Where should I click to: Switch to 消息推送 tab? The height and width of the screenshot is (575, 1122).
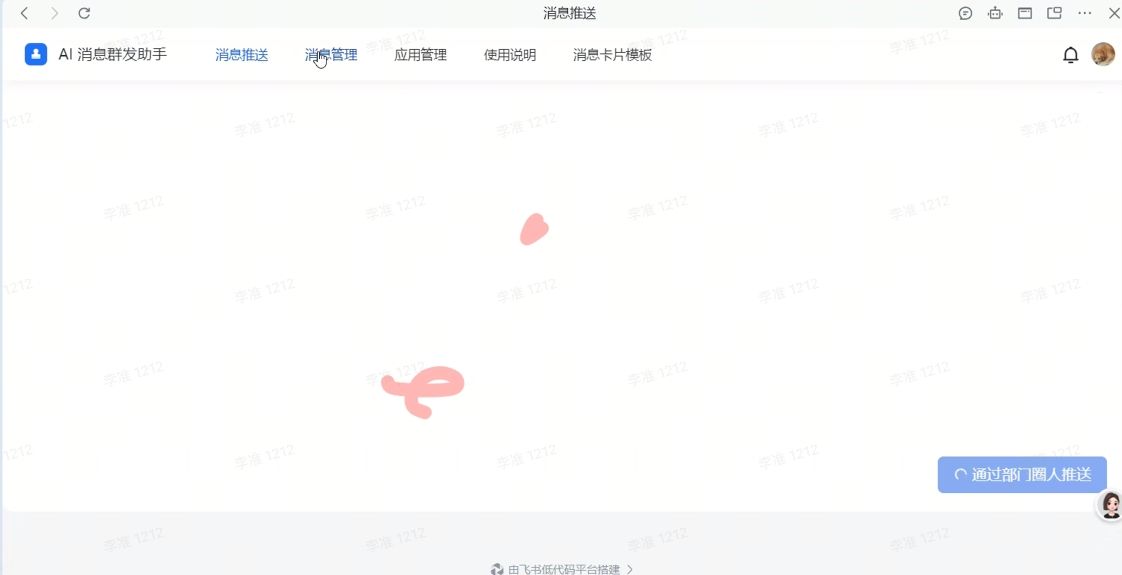point(242,55)
